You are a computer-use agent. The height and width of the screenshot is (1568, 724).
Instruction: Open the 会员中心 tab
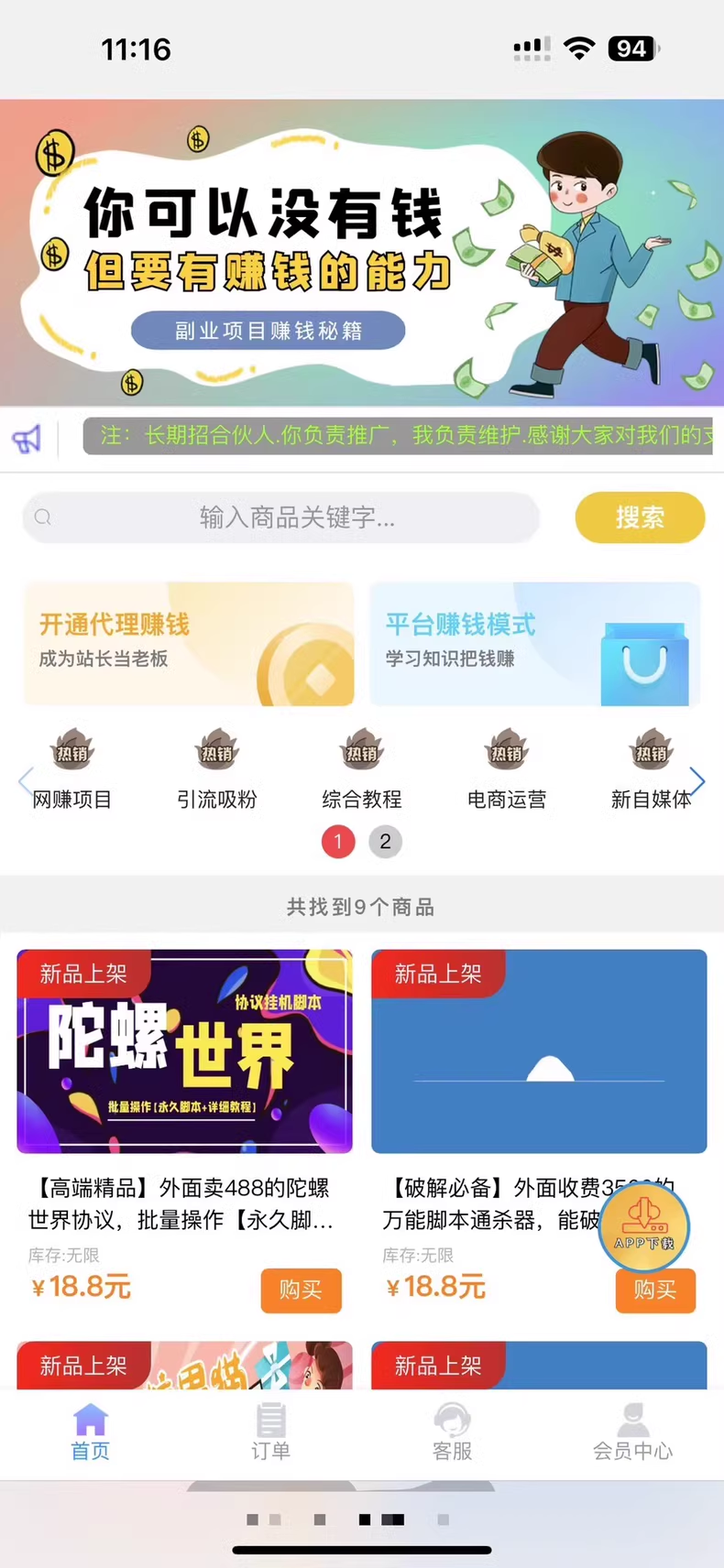point(632,1432)
